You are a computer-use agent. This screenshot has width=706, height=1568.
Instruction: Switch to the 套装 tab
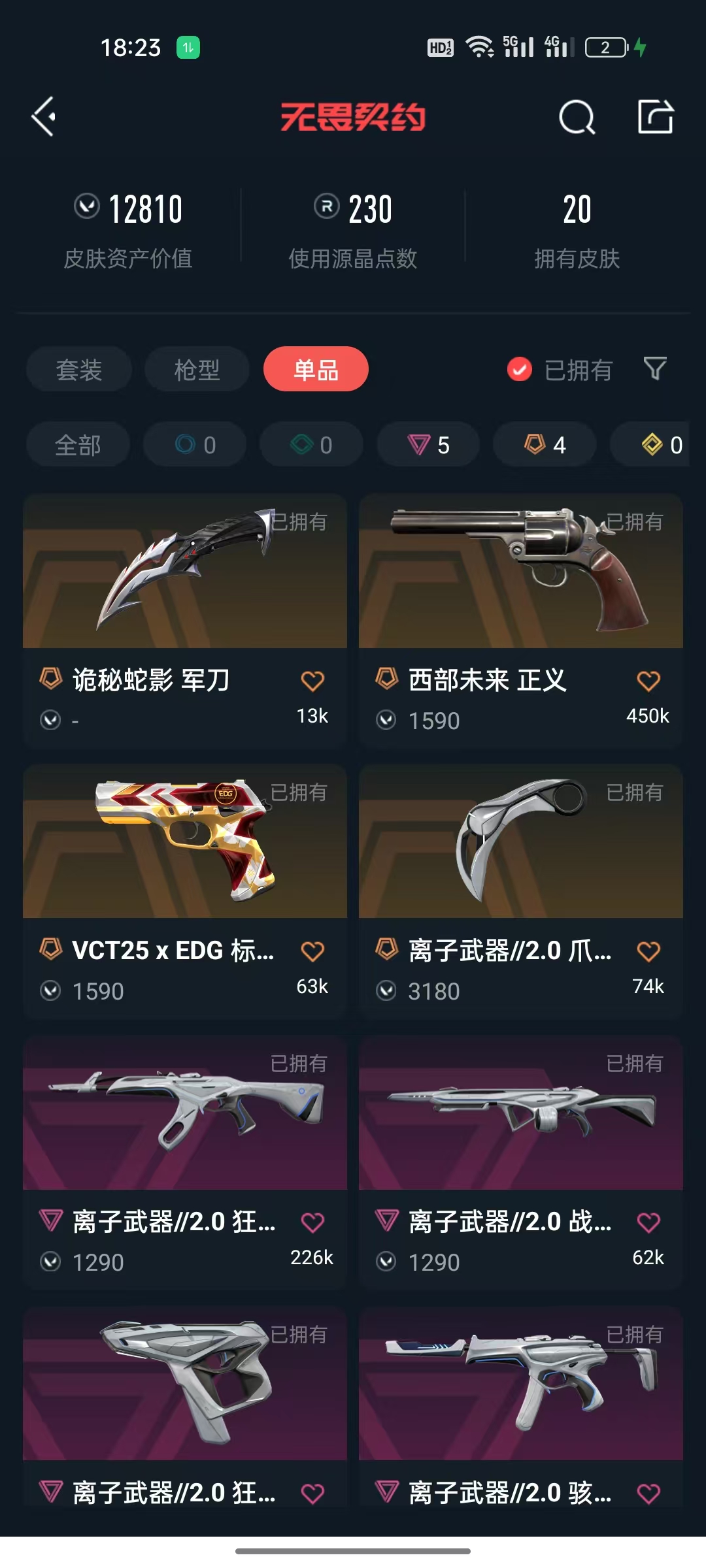[79, 369]
